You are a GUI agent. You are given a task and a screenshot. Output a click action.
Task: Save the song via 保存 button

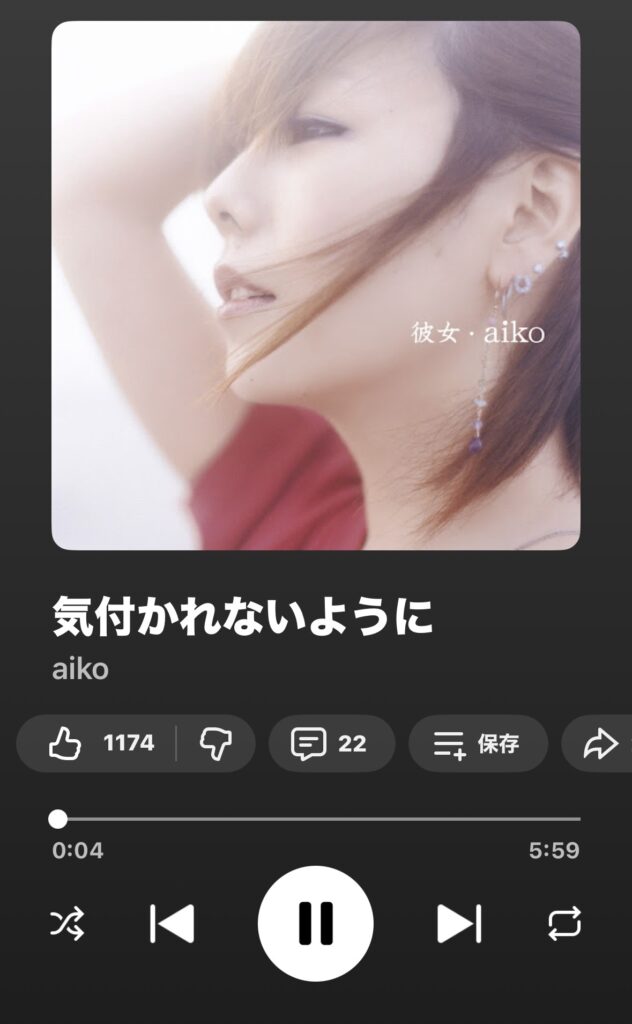(x=477, y=743)
